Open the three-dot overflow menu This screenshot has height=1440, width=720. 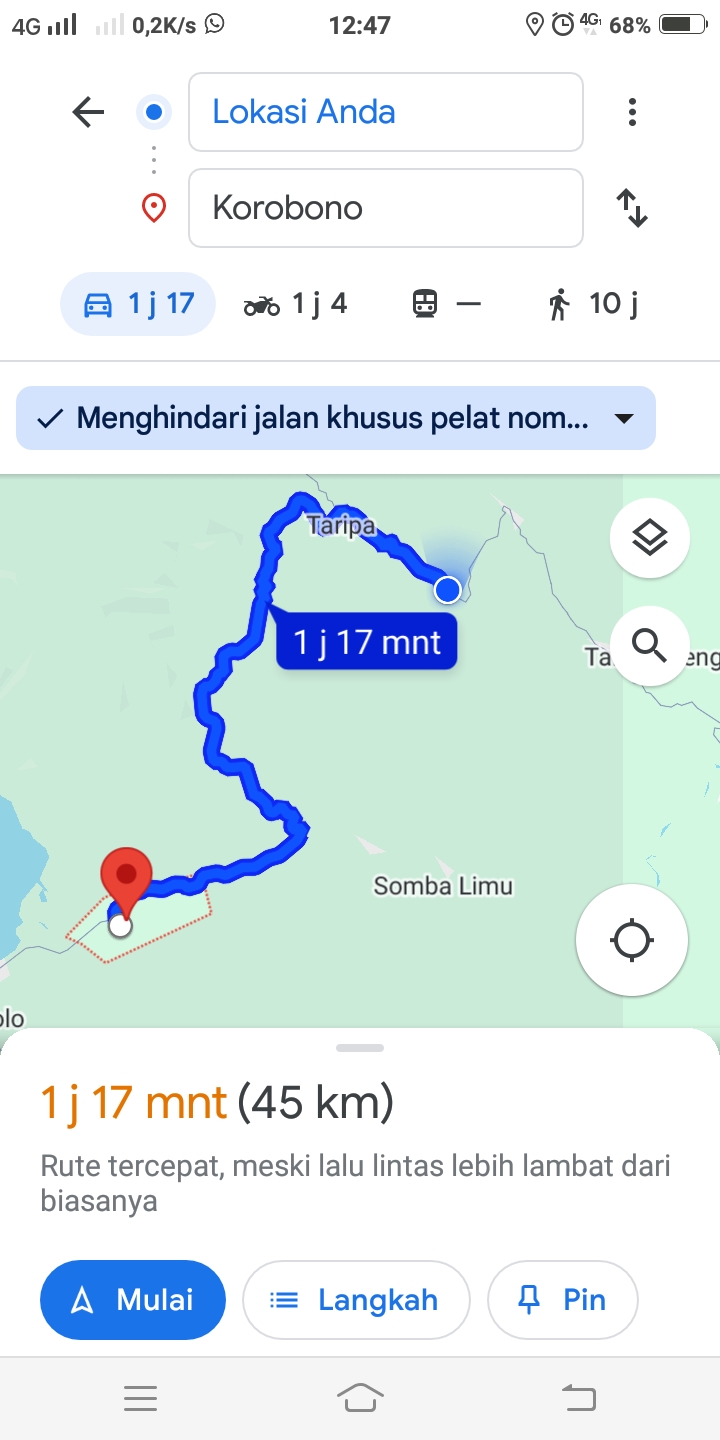click(x=632, y=112)
